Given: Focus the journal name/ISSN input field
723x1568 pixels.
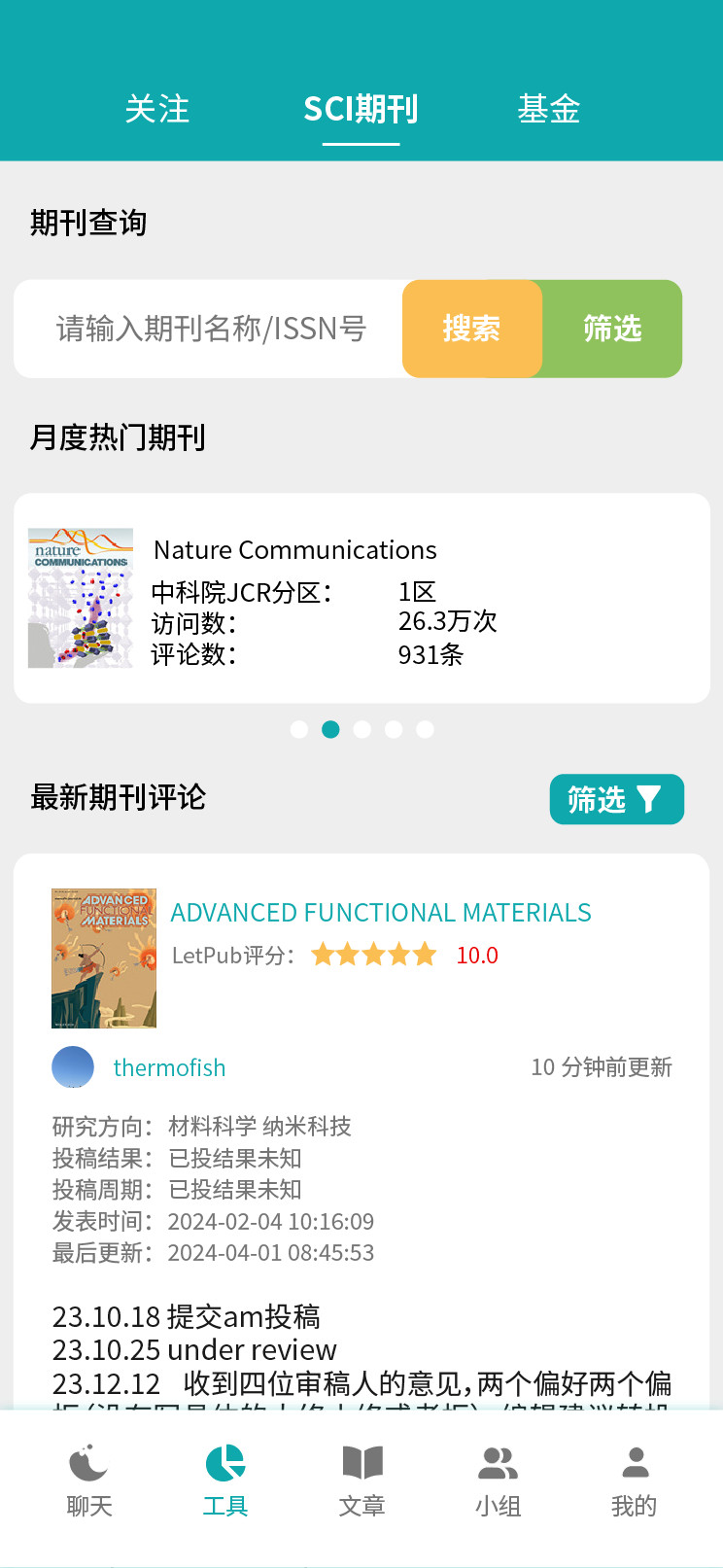Looking at the screenshot, I should click(x=211, y=329).
